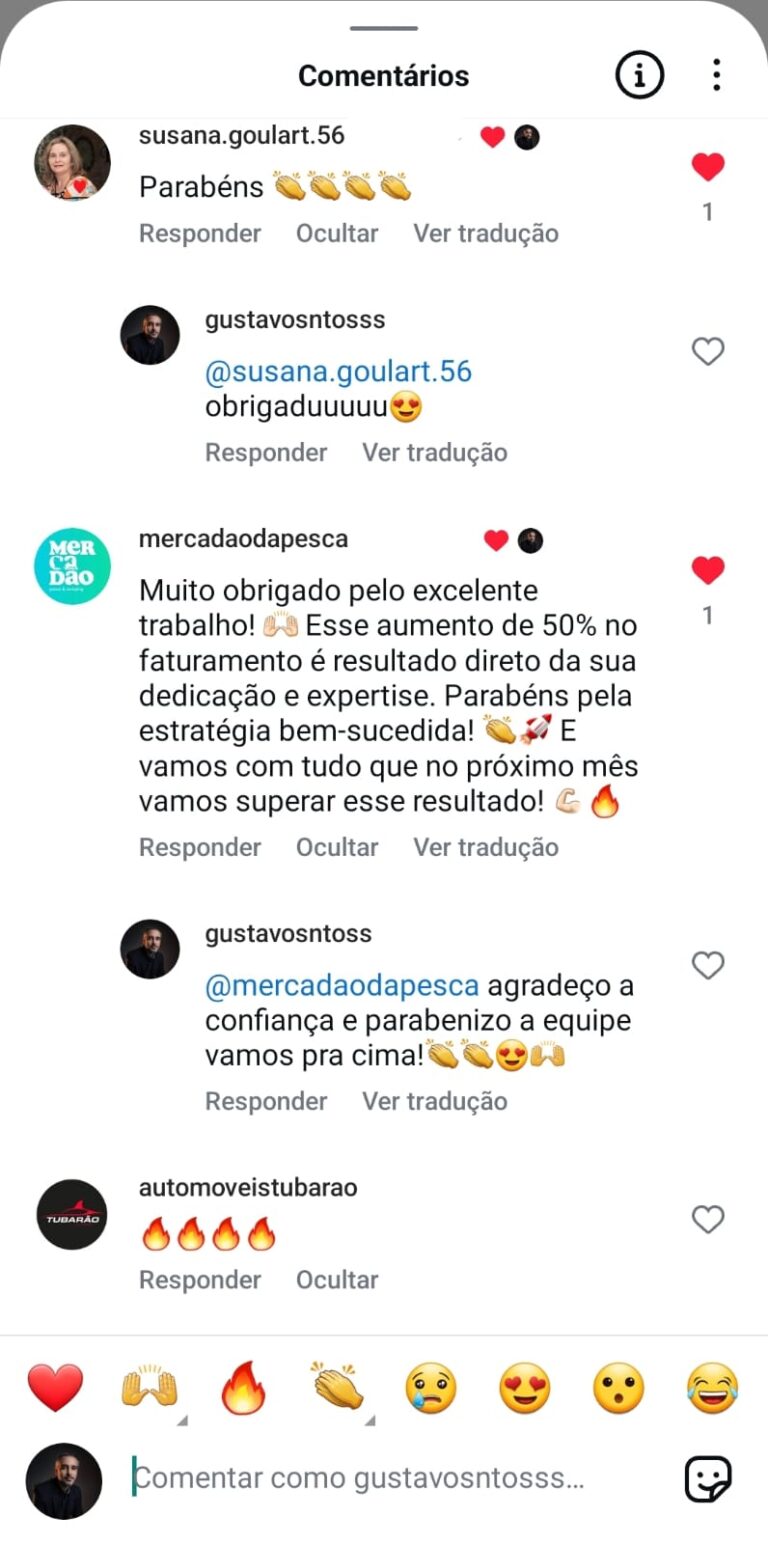Select the heart-eyes emoji quick reaction

coord(525,1386)
